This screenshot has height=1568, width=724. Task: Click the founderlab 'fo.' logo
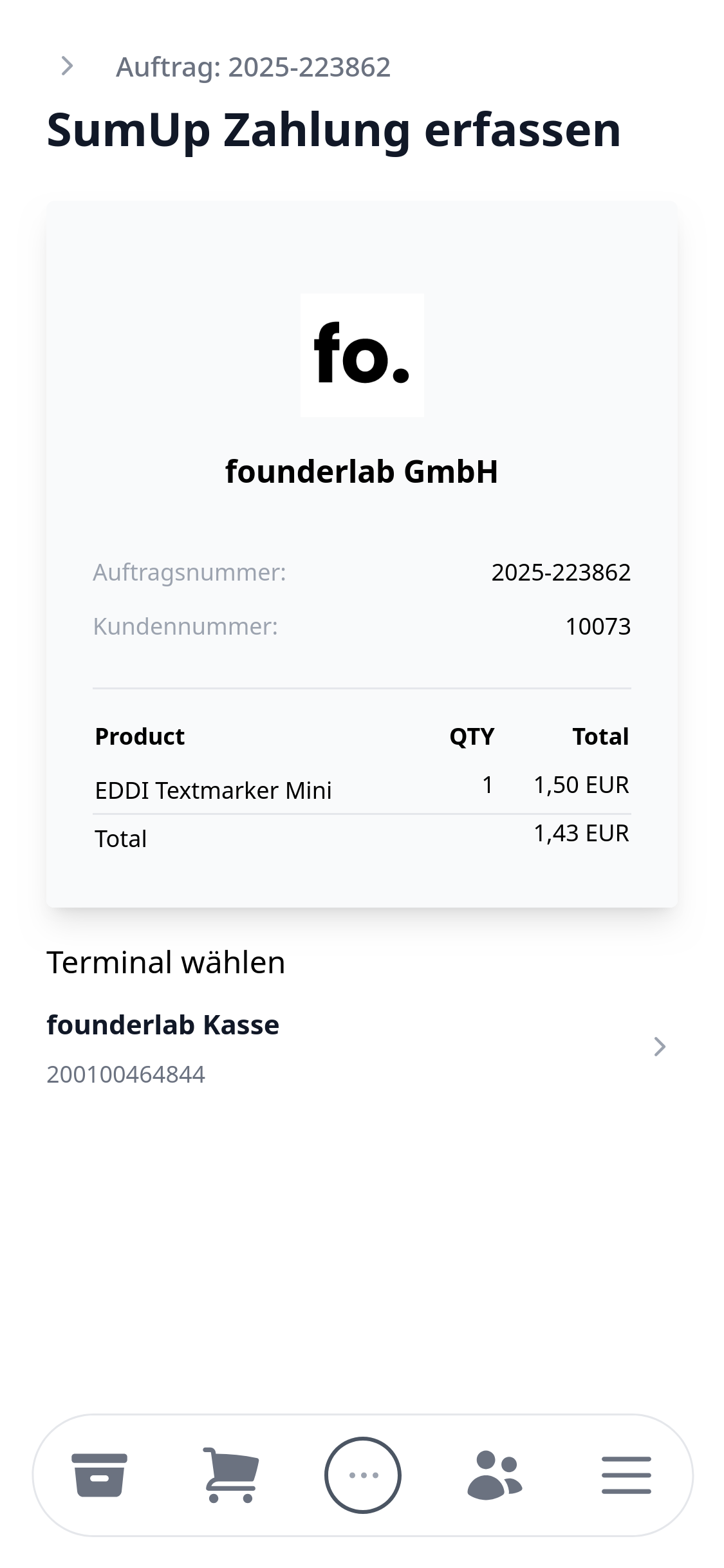(x=362, y=355)
